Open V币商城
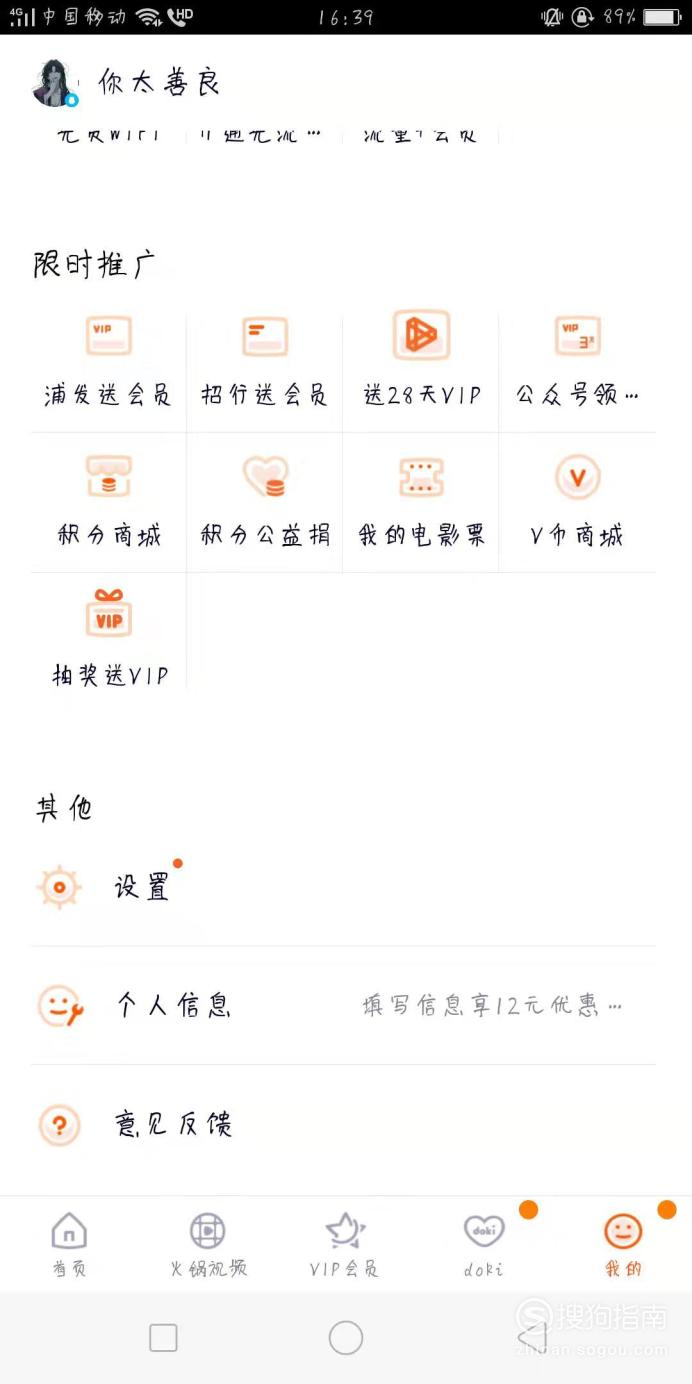This screenshot has height=1384, width=692. 577,502
